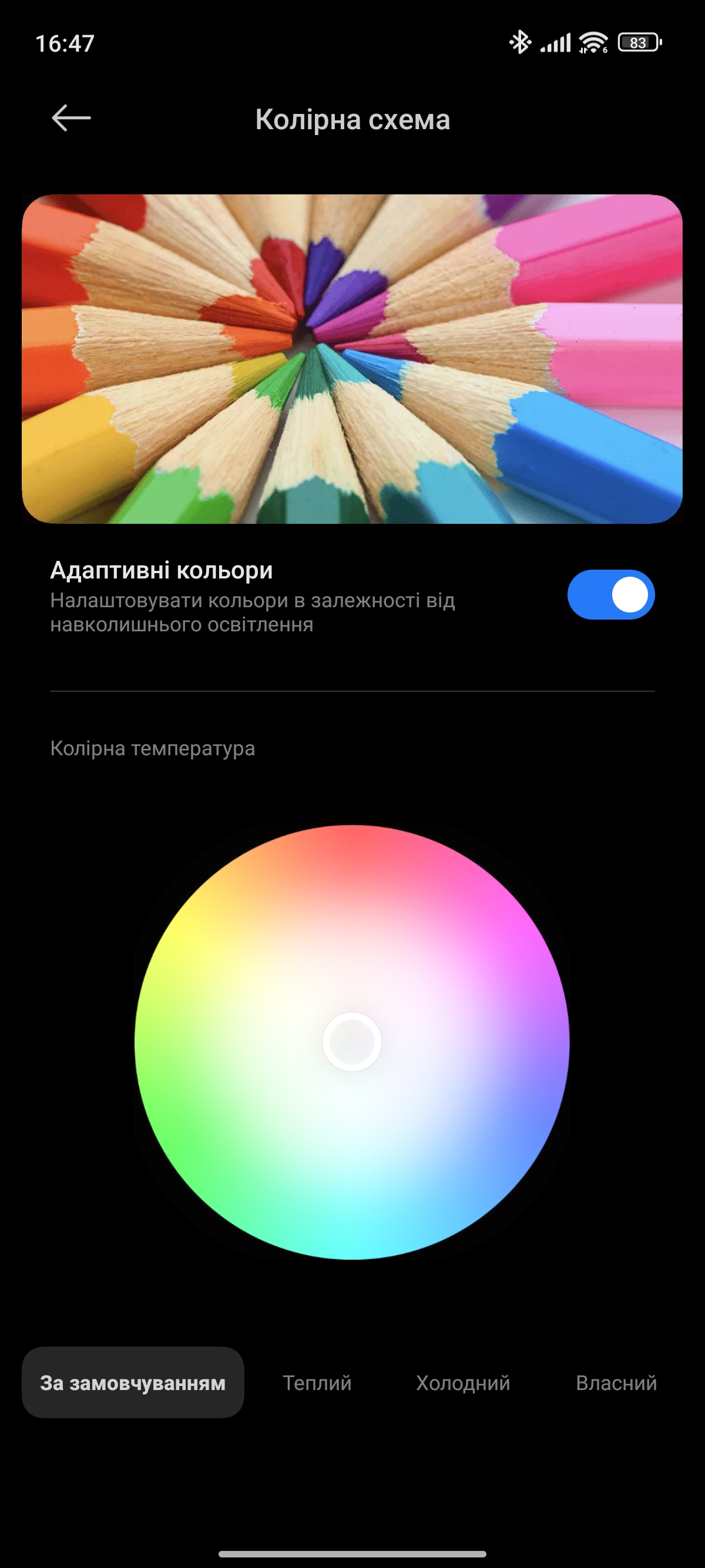
Task: Tap the color wheel selector handle
Action: pyautogui.click(x=352, y=1041)
